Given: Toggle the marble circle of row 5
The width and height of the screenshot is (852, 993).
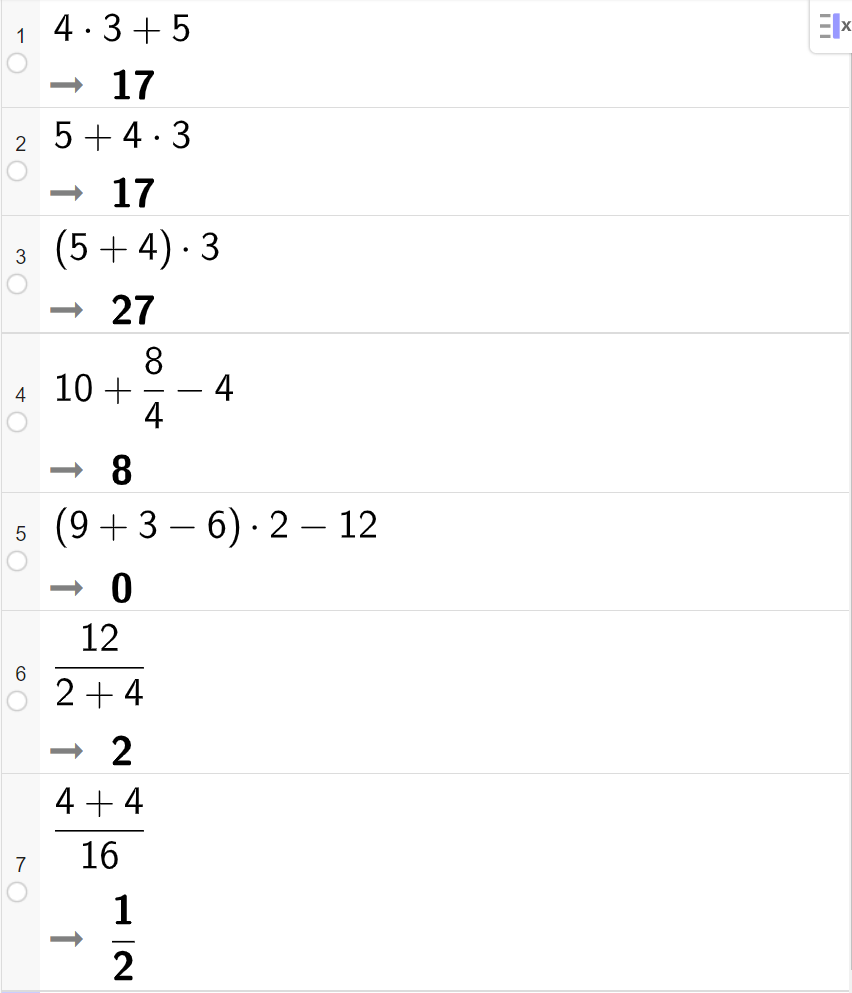Looking at the screenshot, I should [17, 562].
